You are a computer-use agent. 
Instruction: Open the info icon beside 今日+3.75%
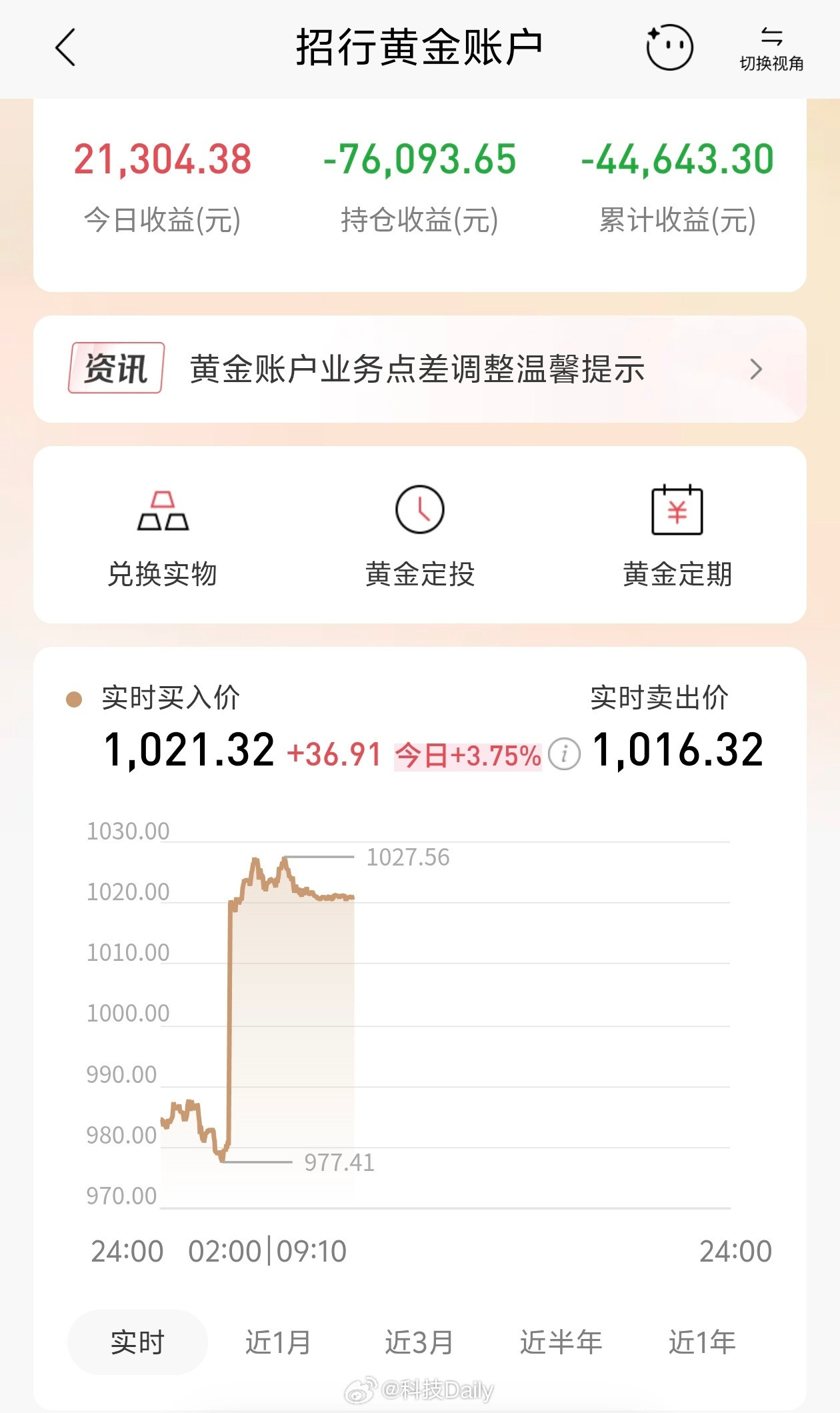(x=564, y=754)
